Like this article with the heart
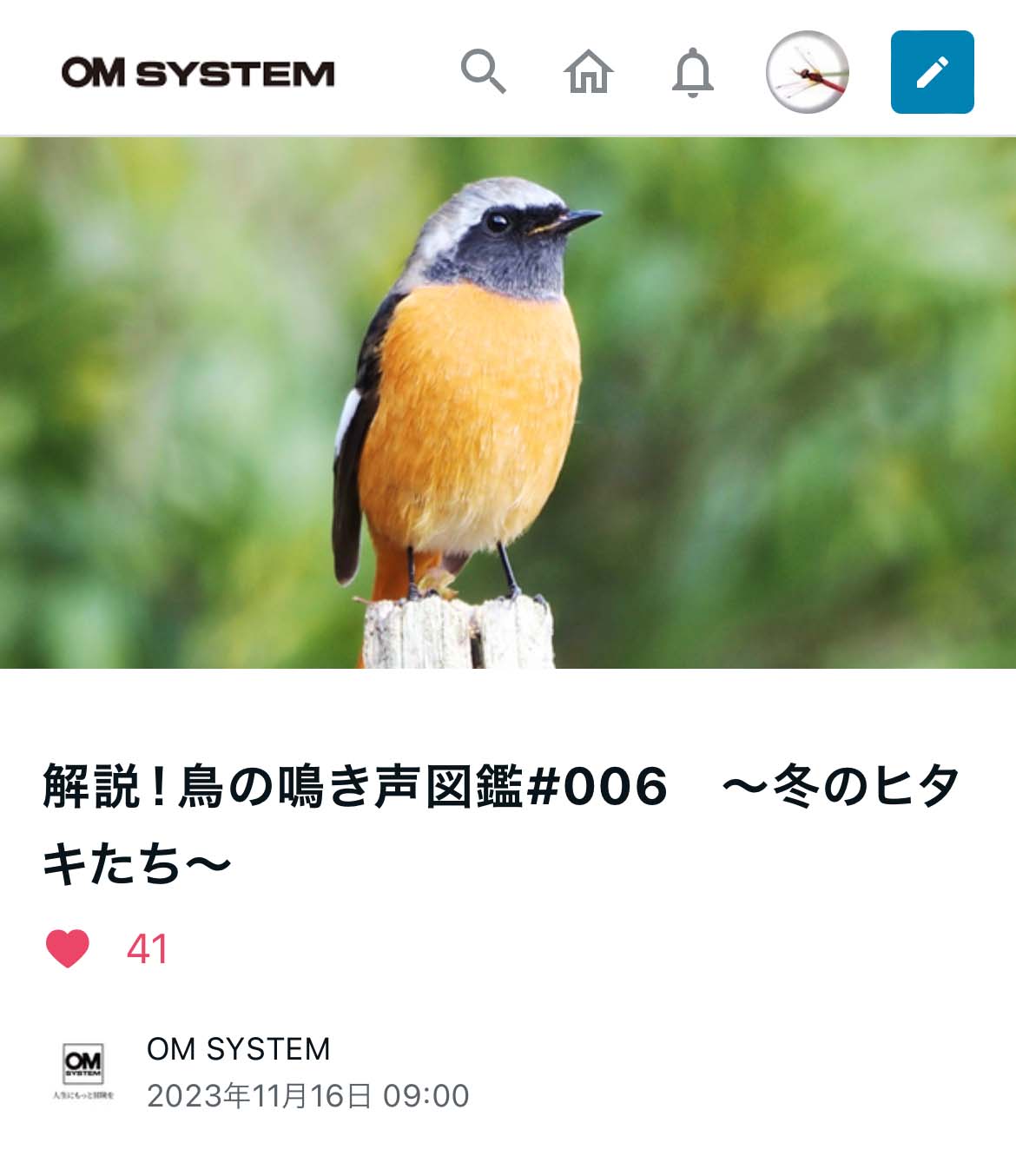The height and width of the screenshot is (1176, 1016). pyautogui.click(x=68, y=948)
